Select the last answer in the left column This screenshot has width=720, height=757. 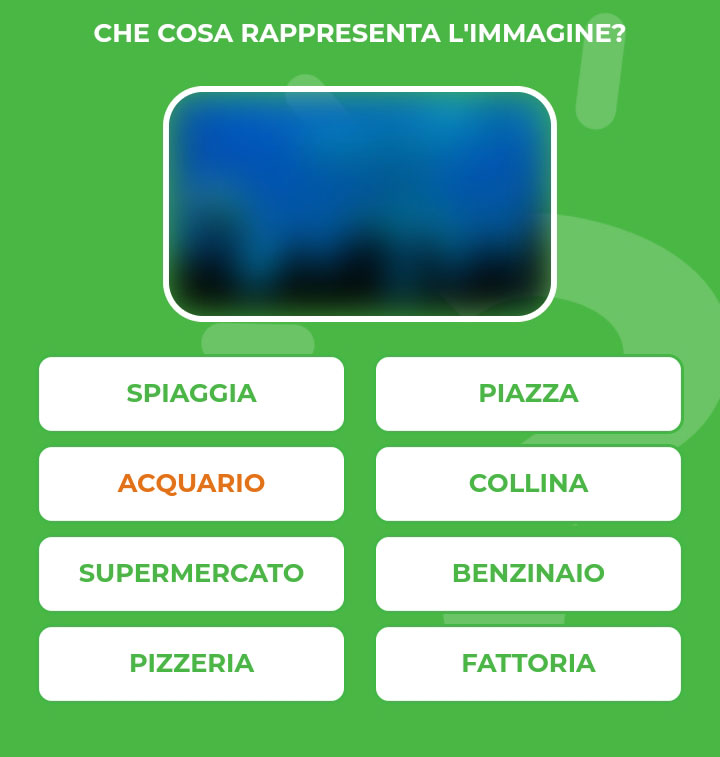[191, 663]
